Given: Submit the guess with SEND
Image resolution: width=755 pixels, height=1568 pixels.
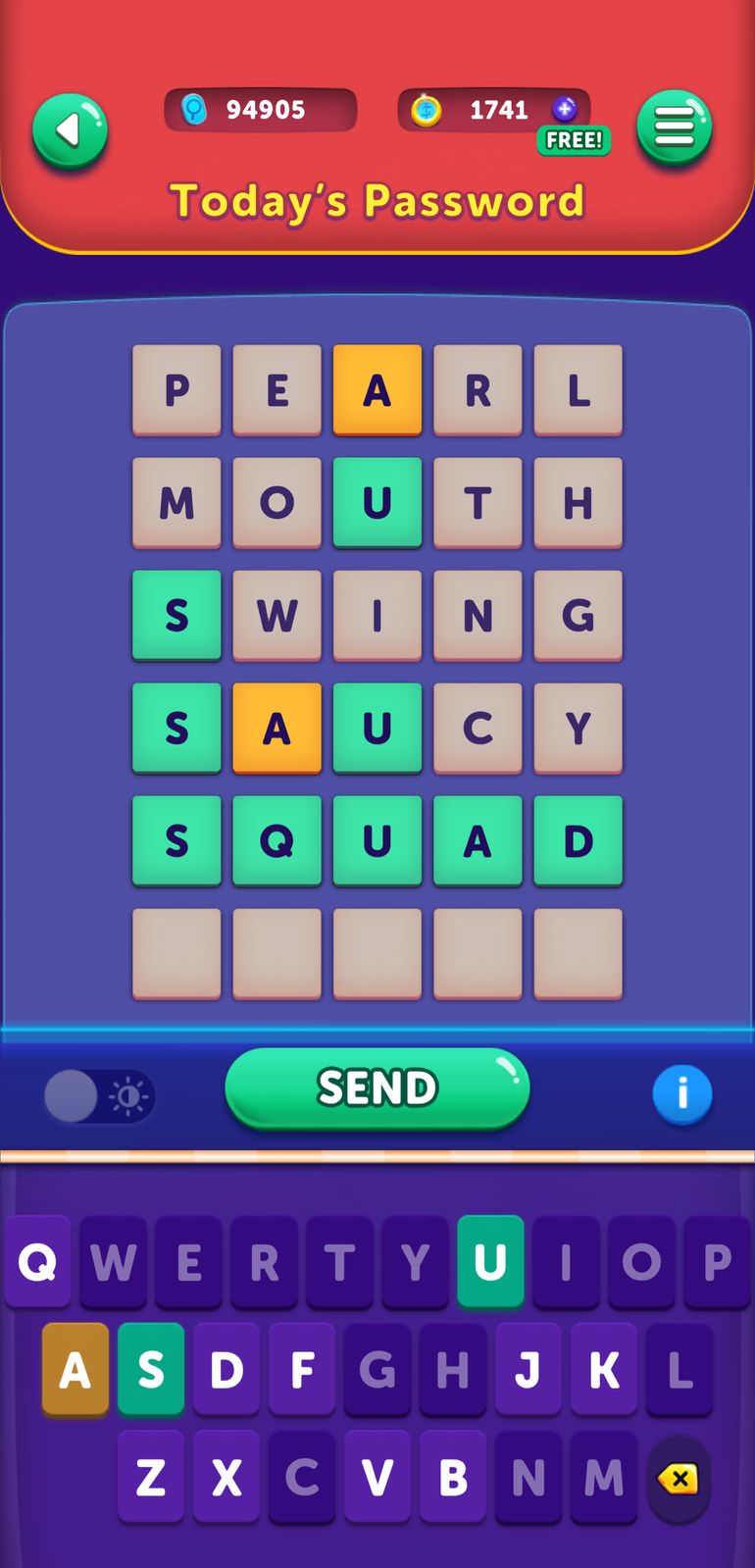Looking at the screenshot, I should coord(377,1087).
